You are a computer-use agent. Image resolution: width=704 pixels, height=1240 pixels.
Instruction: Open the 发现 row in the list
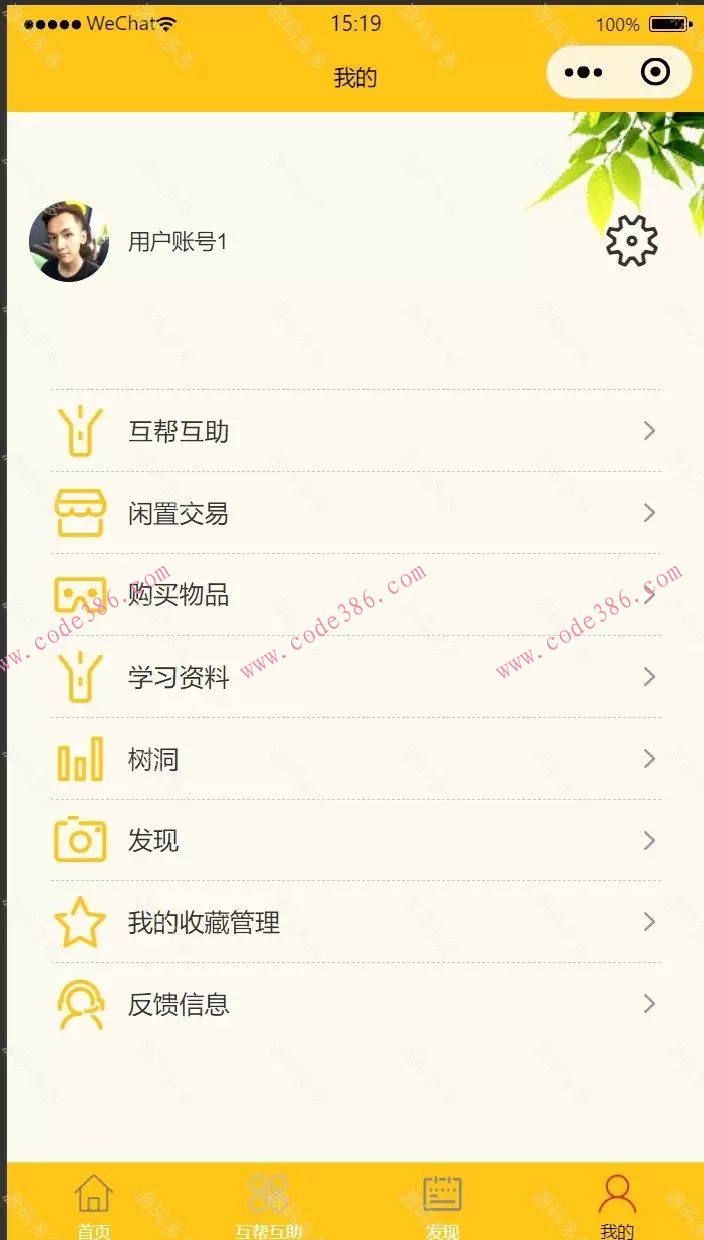355,841
